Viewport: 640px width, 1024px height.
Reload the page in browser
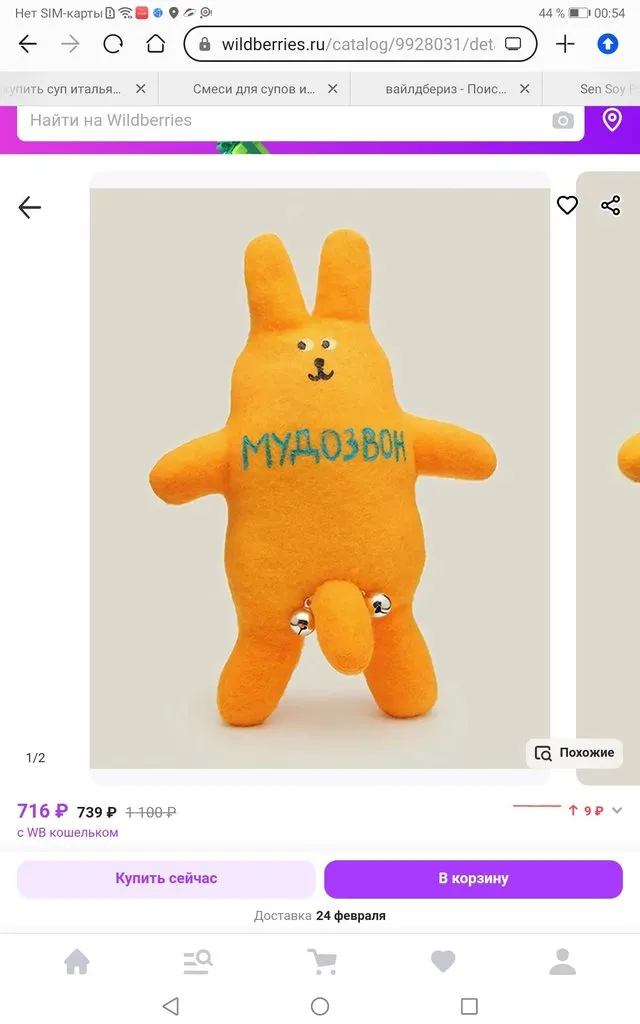[113, 44]
